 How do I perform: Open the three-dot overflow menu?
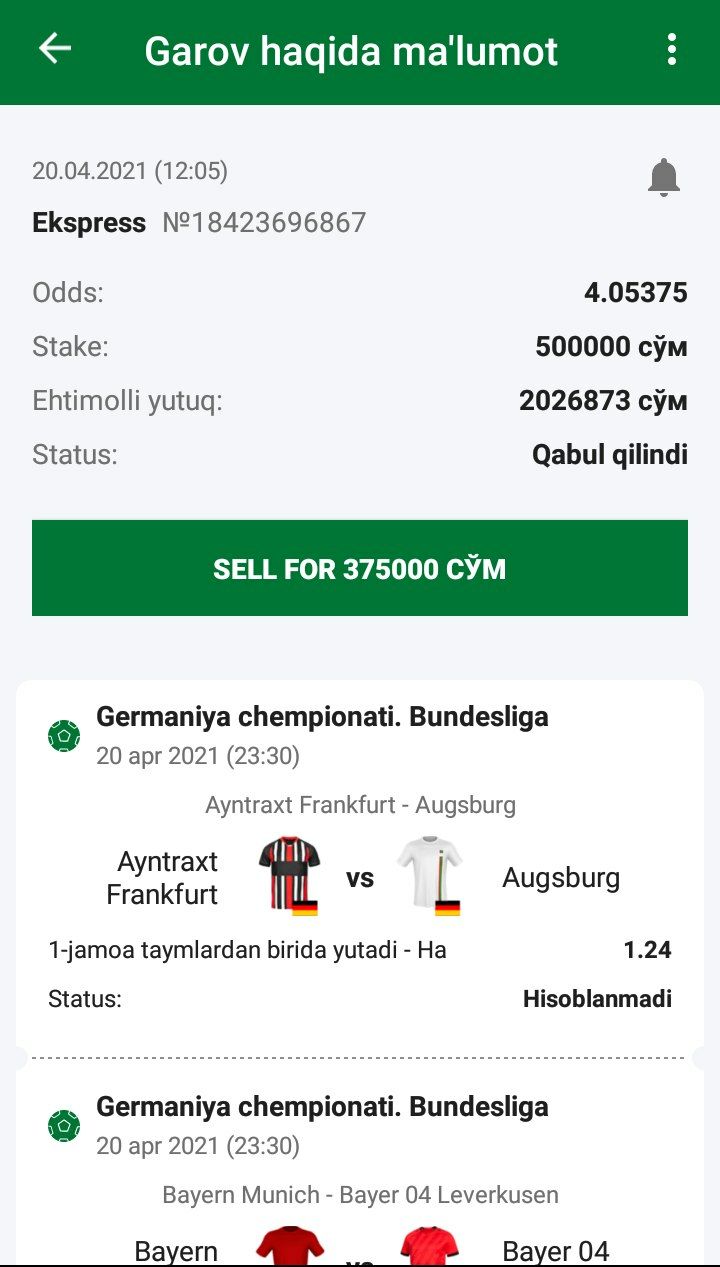(x=672, y=49)
